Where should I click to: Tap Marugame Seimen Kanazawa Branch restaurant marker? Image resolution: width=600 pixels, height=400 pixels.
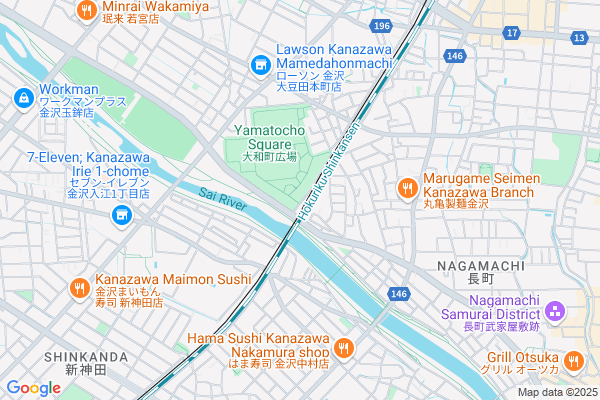(407, 187)
